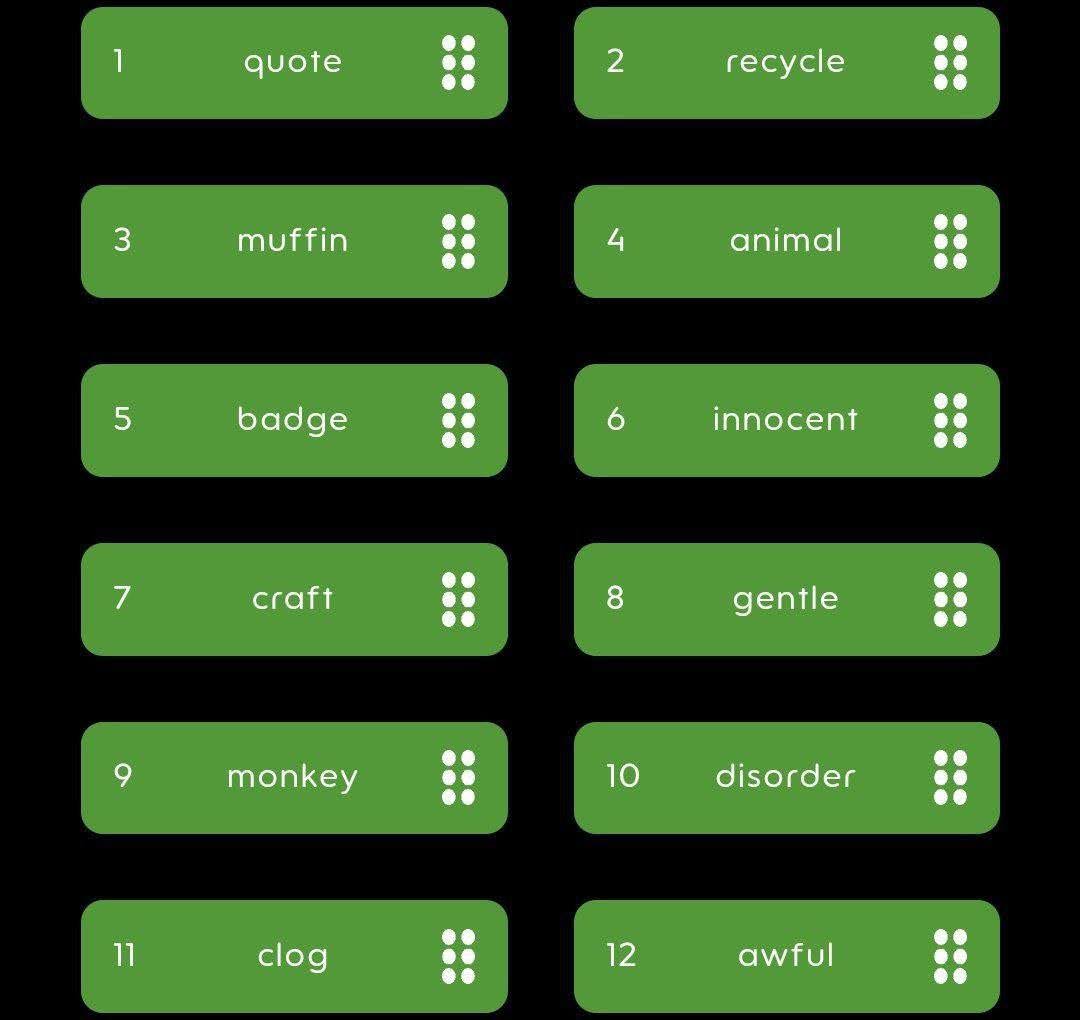This screenshot has width=1080, height=1020.
Task: Select the 'disorder' word card
Action: click(786, 777)
